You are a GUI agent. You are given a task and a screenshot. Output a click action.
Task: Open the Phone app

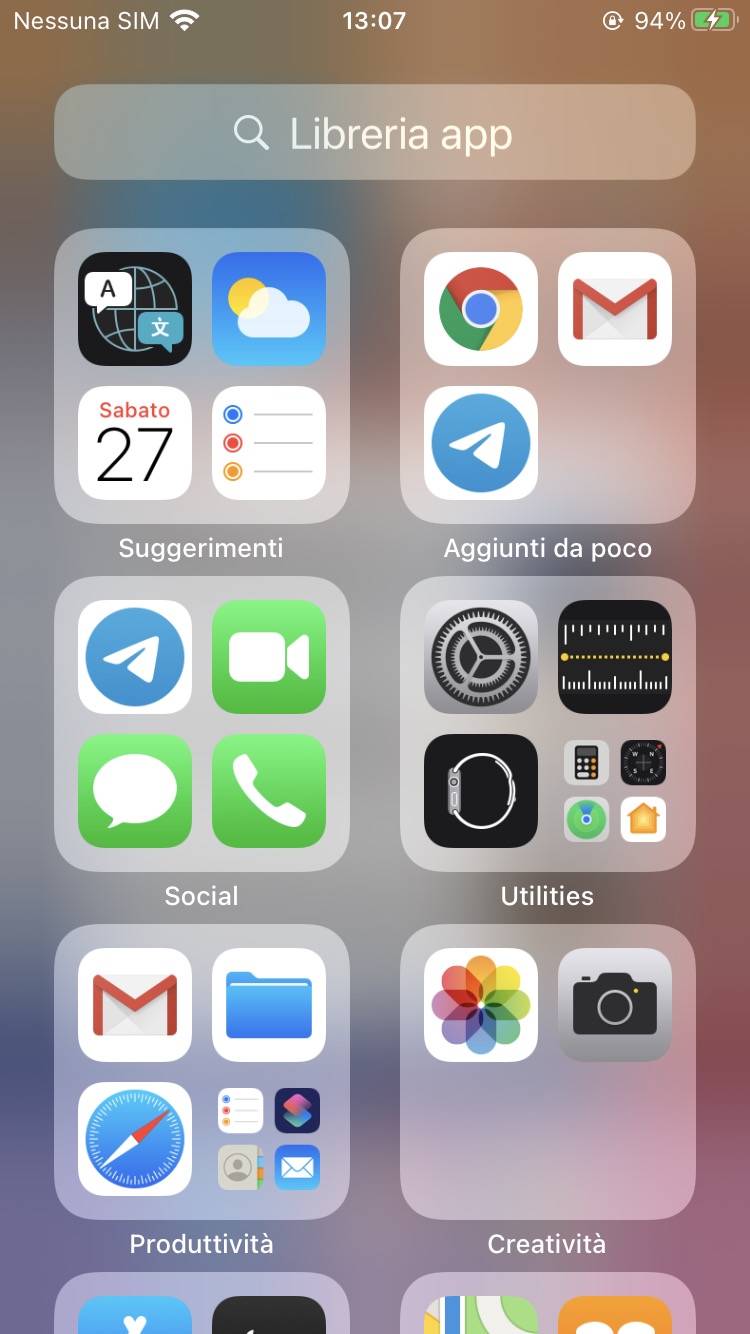[x=269, y=791]
